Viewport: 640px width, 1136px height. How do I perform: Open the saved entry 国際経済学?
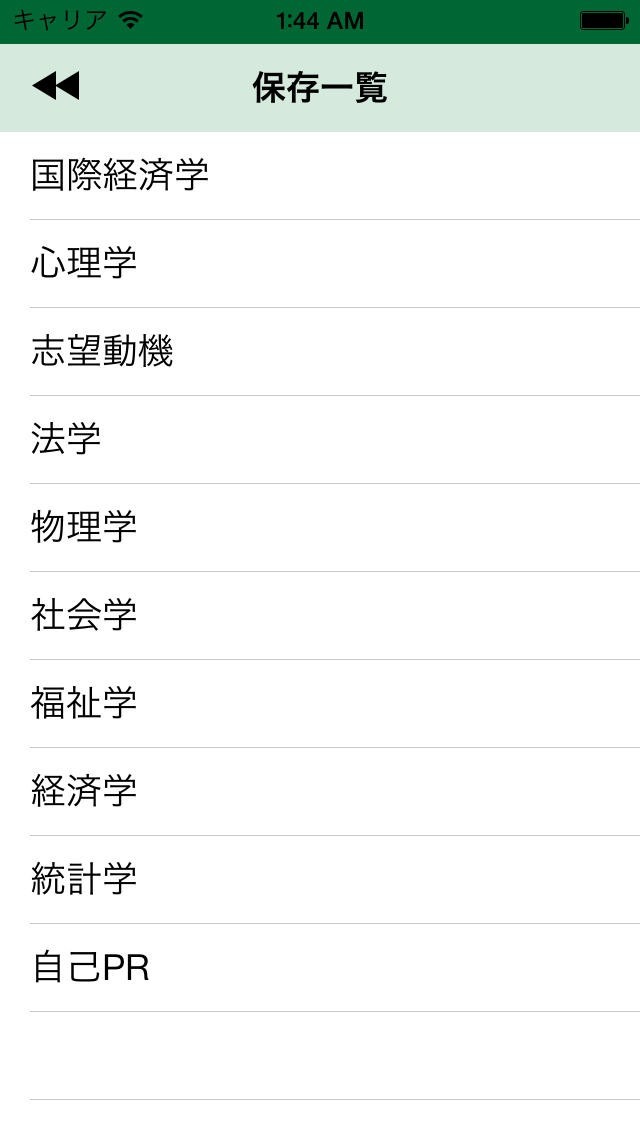pyautogui.click(x=120, y=175)
